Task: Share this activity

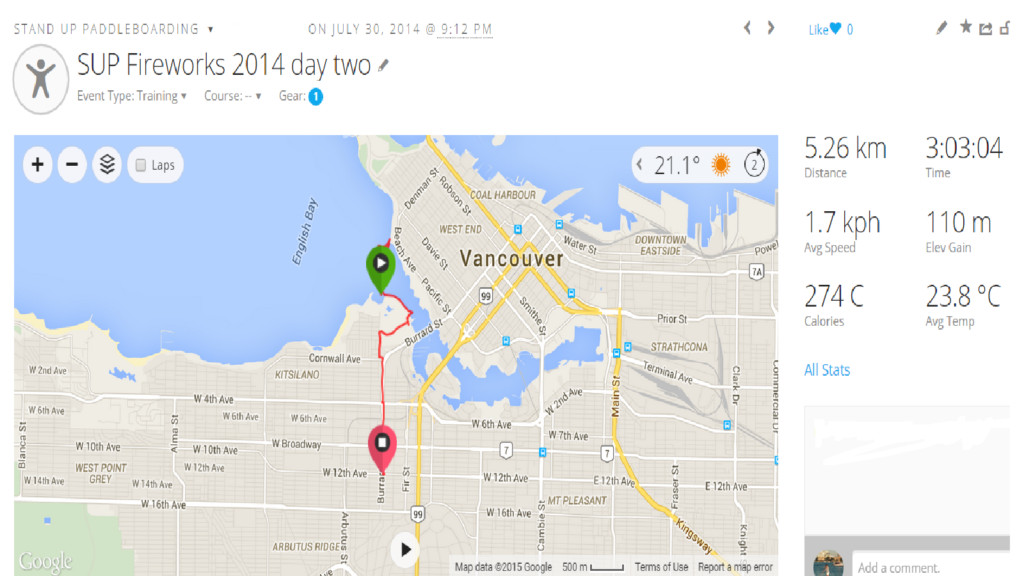Action: point(986,28)
